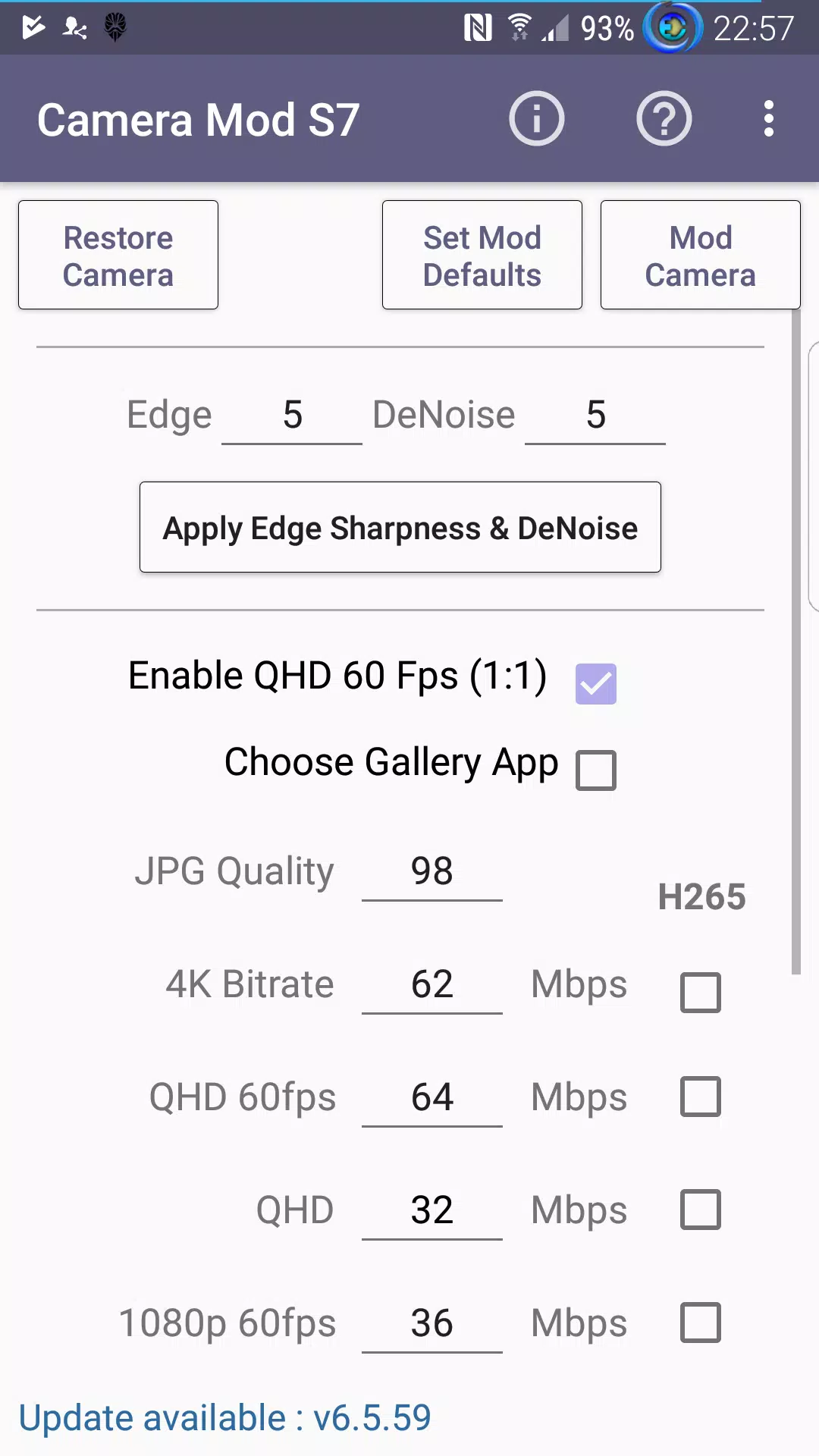Select Set Mod Defaults

[x=482, y=255]
